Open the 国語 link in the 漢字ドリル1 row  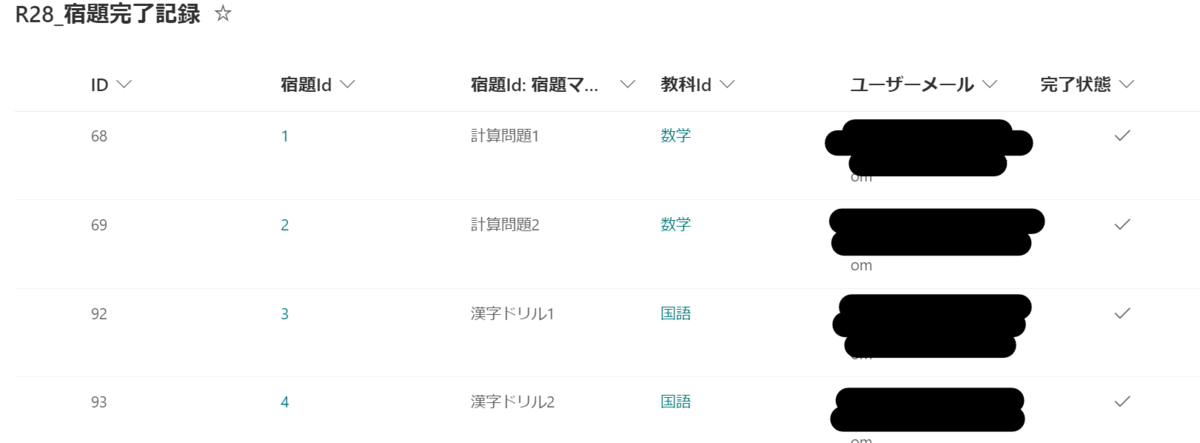(x=675, y=314)
